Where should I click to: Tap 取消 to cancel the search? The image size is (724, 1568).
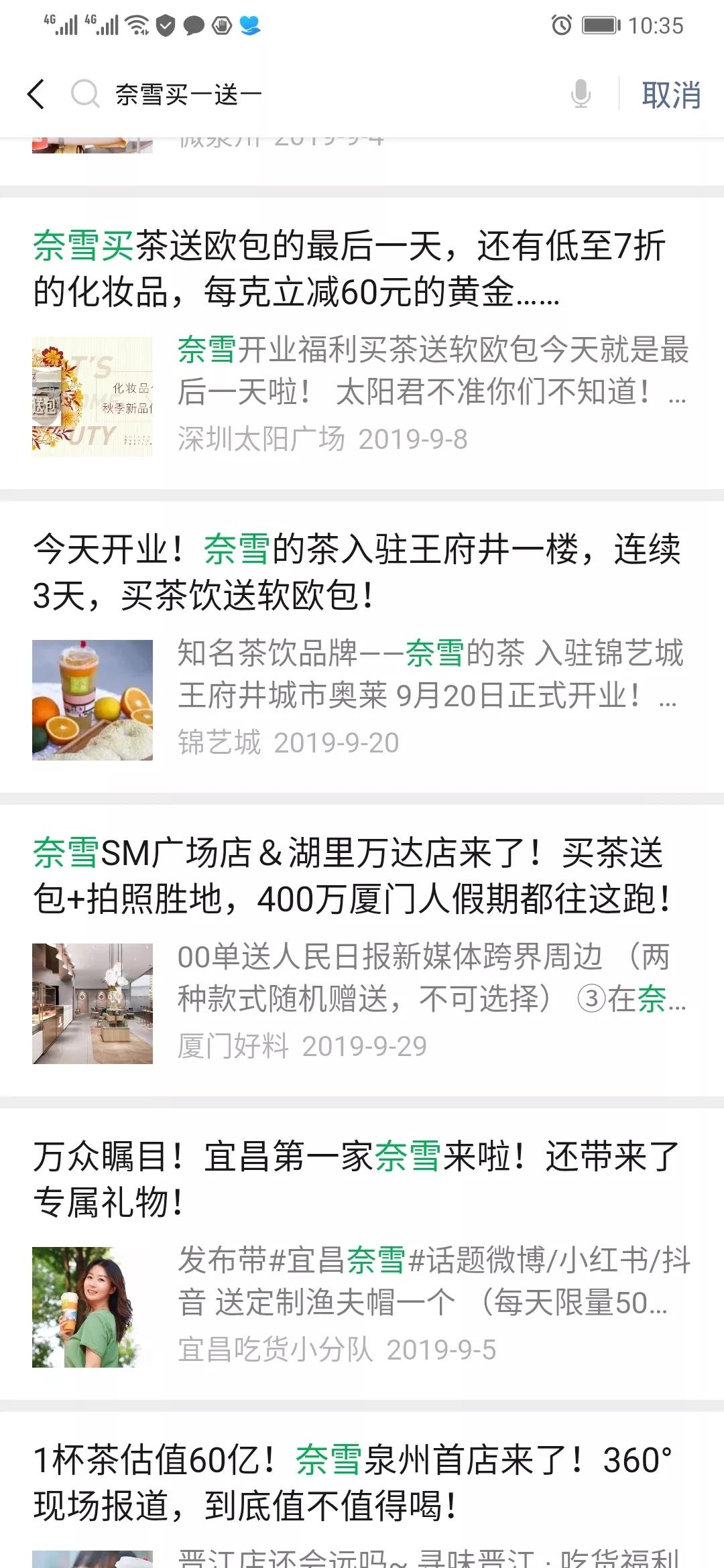pos(669,94)
